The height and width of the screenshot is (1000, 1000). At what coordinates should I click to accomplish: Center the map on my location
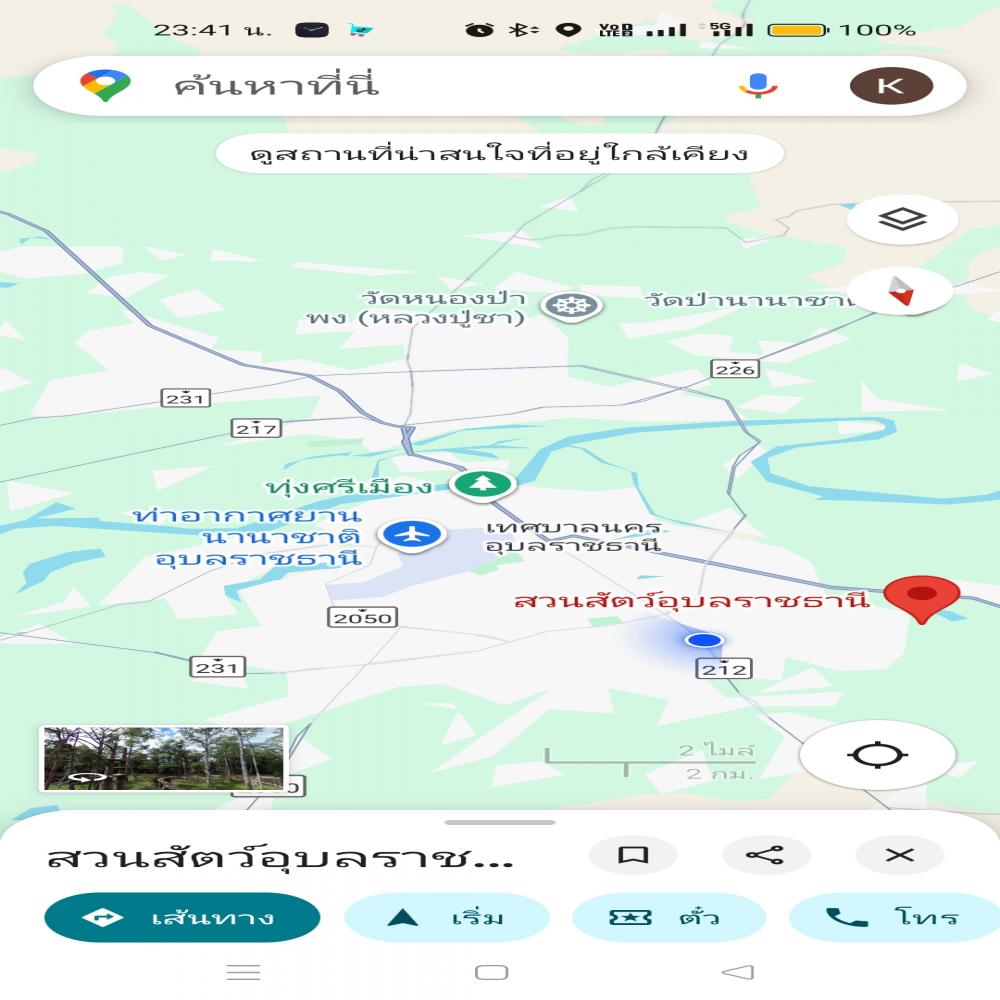tap(877, 754)
